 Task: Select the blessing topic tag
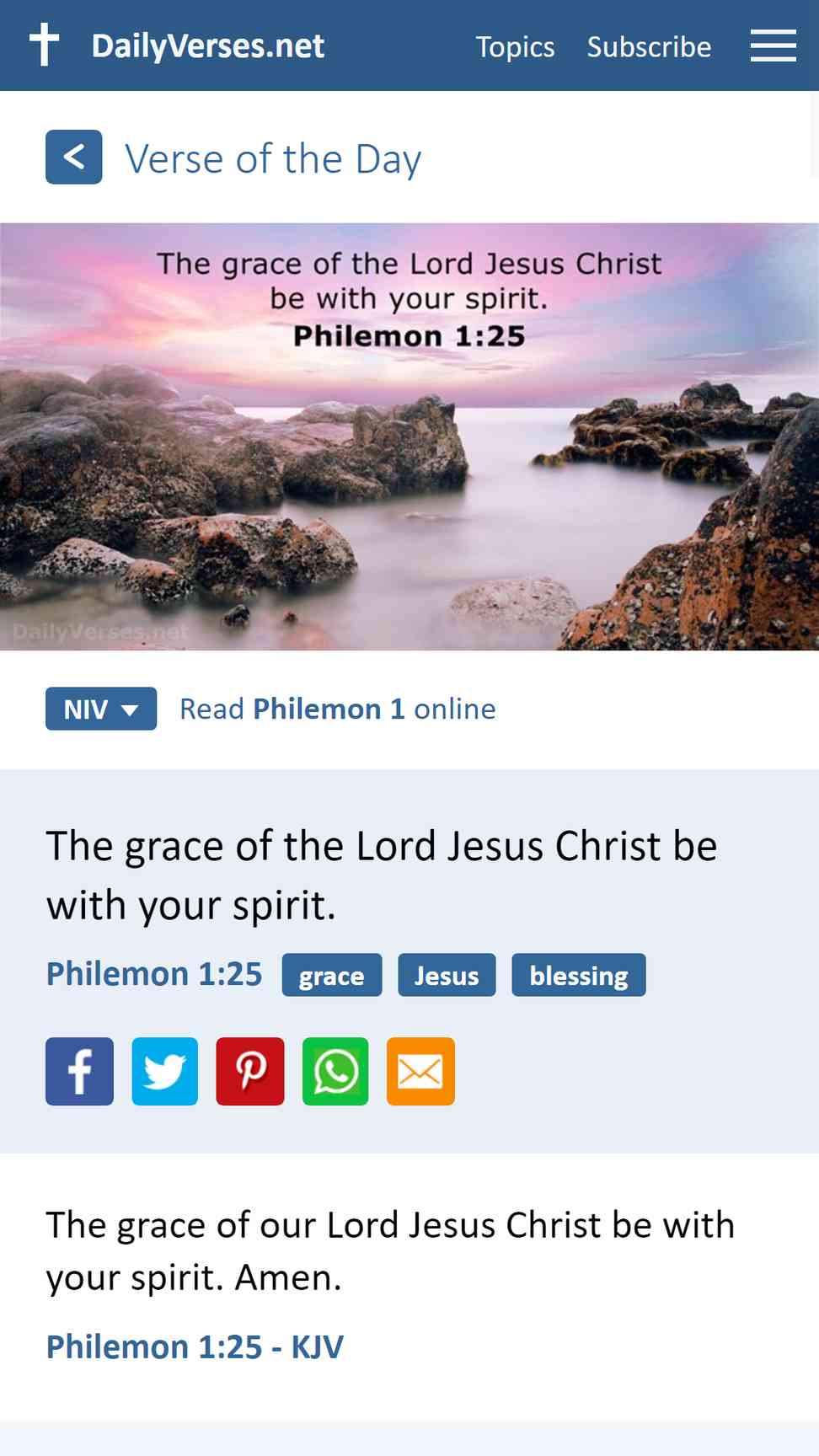pos(579,976)
